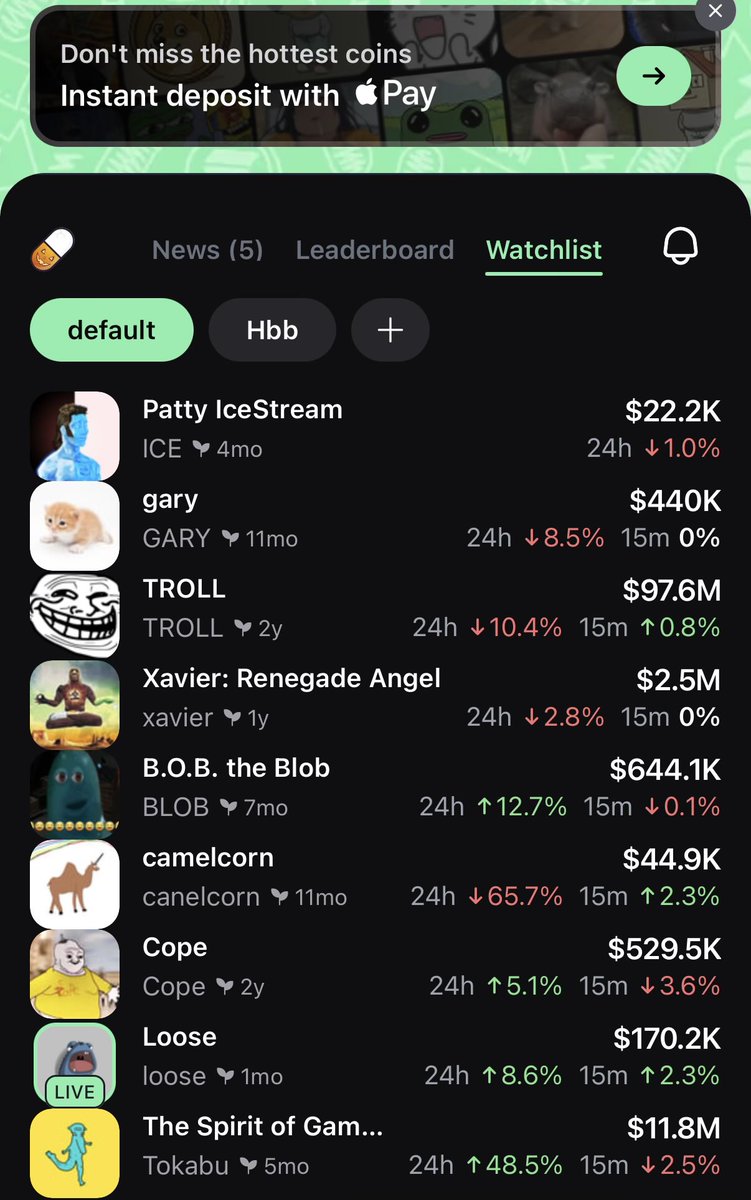Switch to the Hbb watchlist
751x1200 pixels.
point(272,330)
